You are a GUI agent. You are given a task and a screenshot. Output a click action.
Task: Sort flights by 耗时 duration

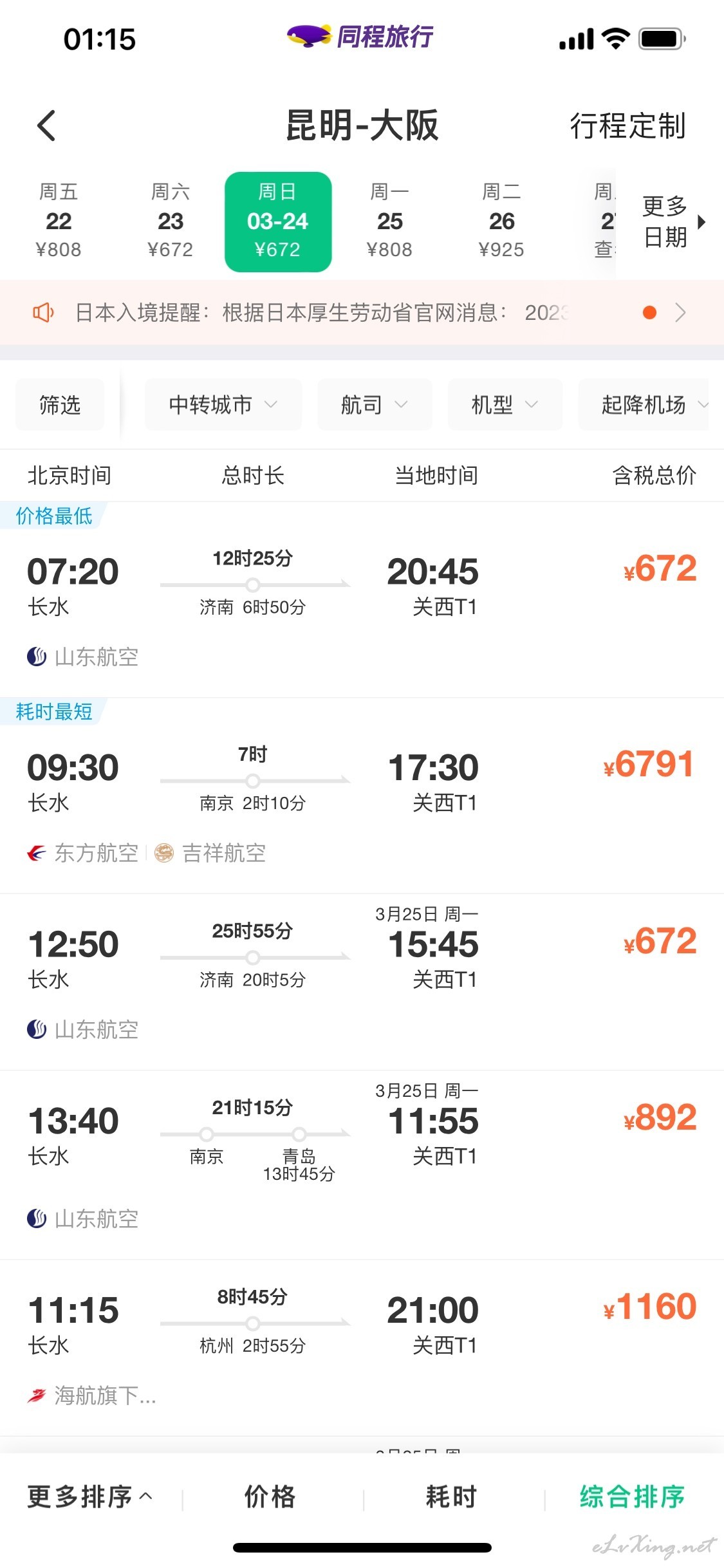coord(451,1497)
